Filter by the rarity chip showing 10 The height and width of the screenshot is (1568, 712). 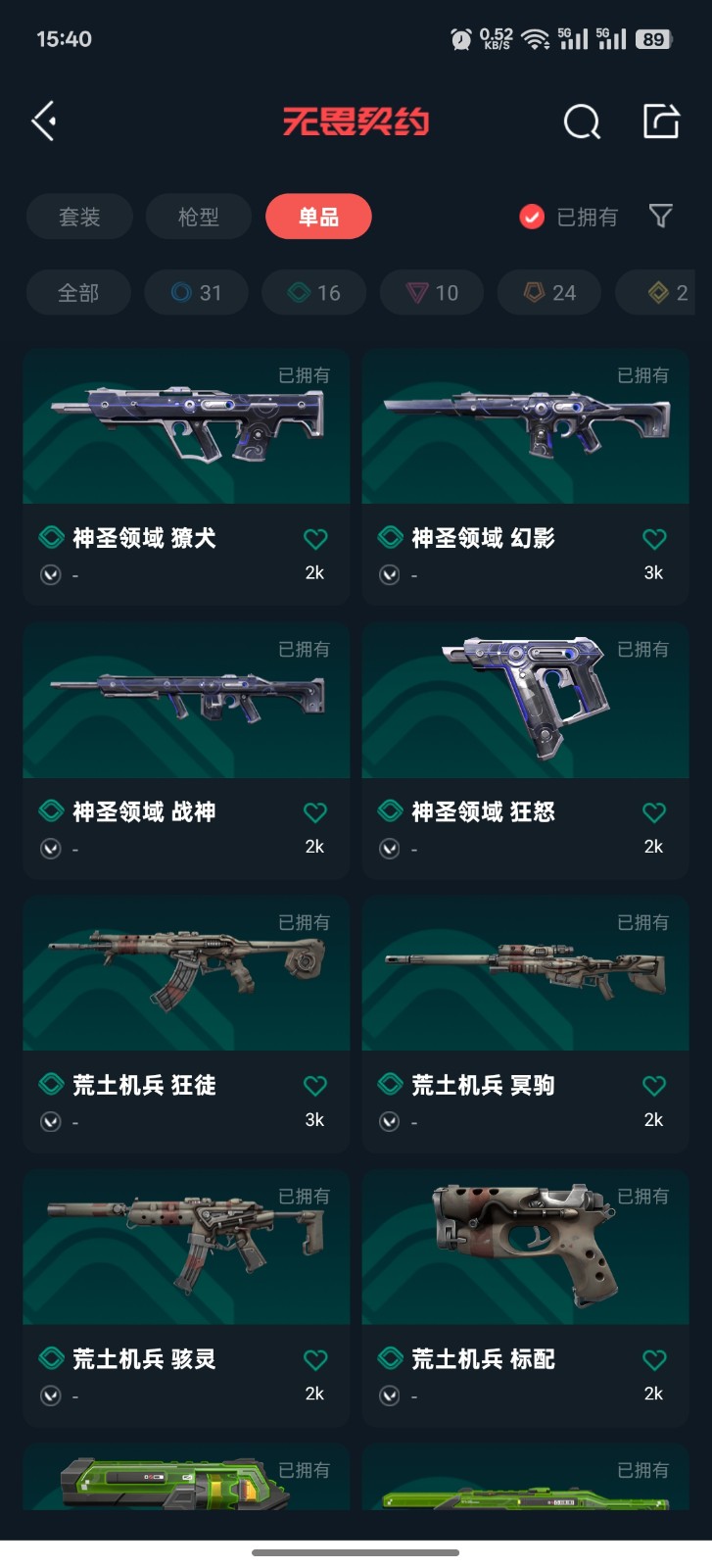[x=432, y=293]
